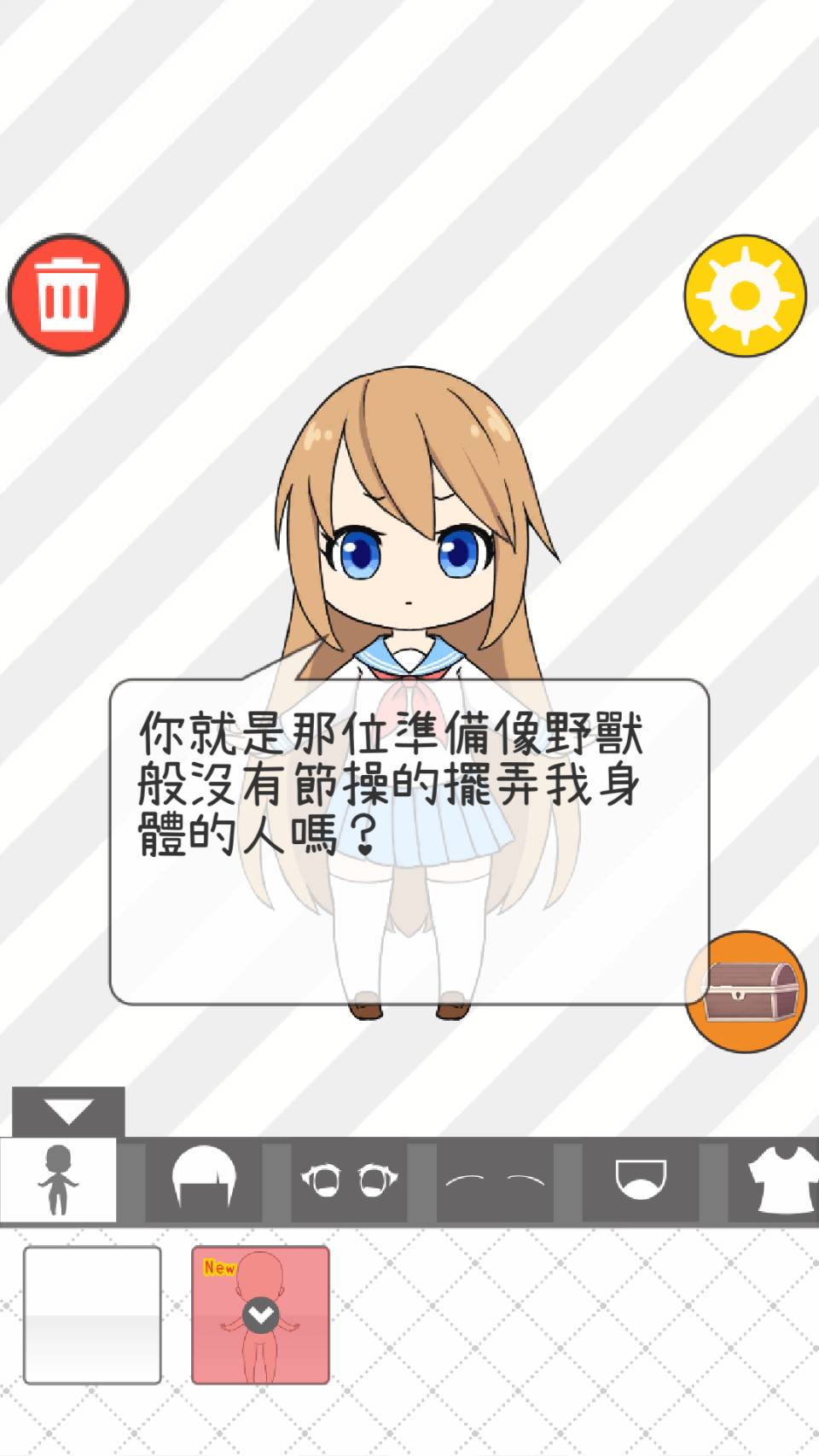Switch to the mouth category tab
Screen dimensions: 819x1456
pyautogui.click(x=640, y=1180)
